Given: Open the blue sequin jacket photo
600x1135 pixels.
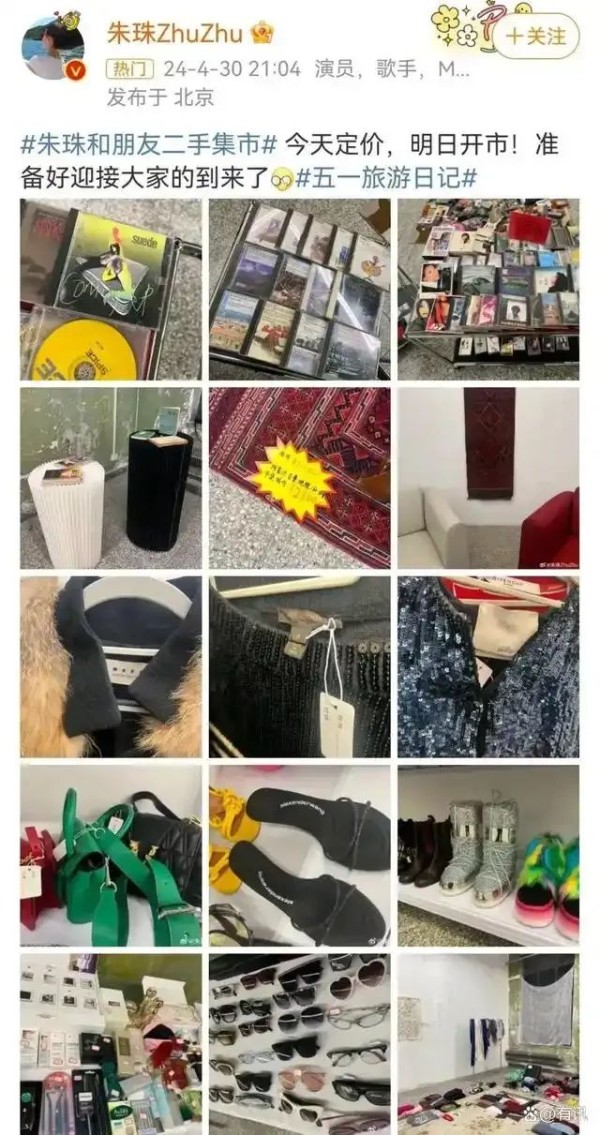Looking at the screenshot, I should (x=488, y=666).
